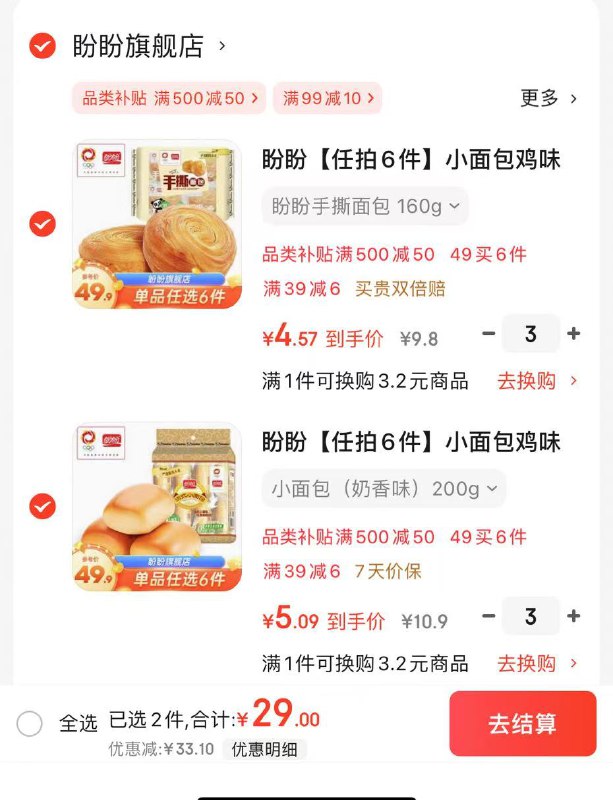The image size is (613, 800).
Task: Tap 去换购 under the 手撕面包 item
Action: pyautogui.click(x=538, y=381)
